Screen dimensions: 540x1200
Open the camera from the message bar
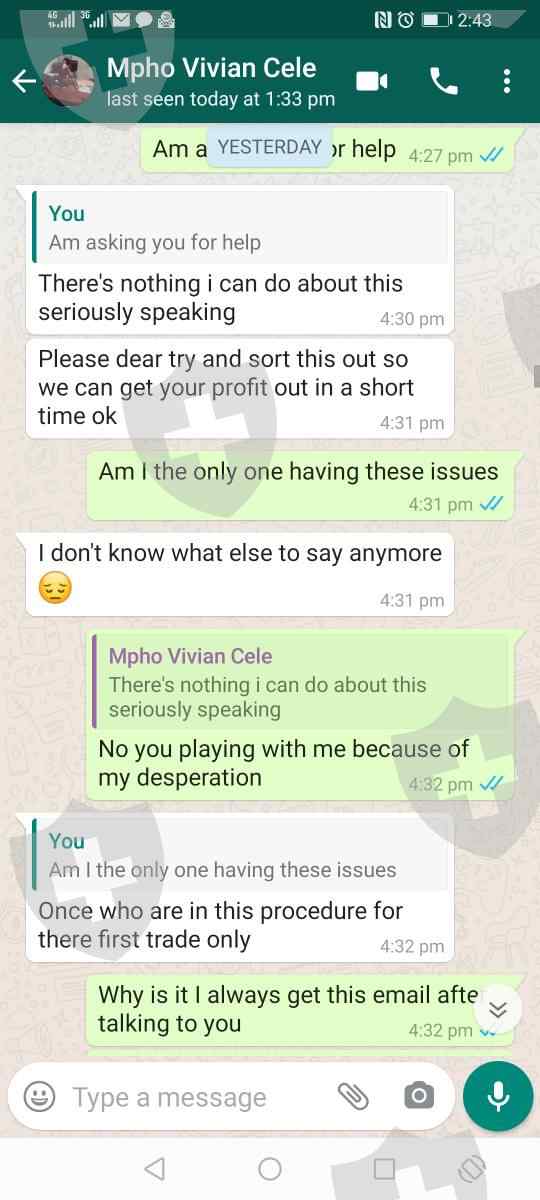pyautogui.click(x=418, y=1097)
